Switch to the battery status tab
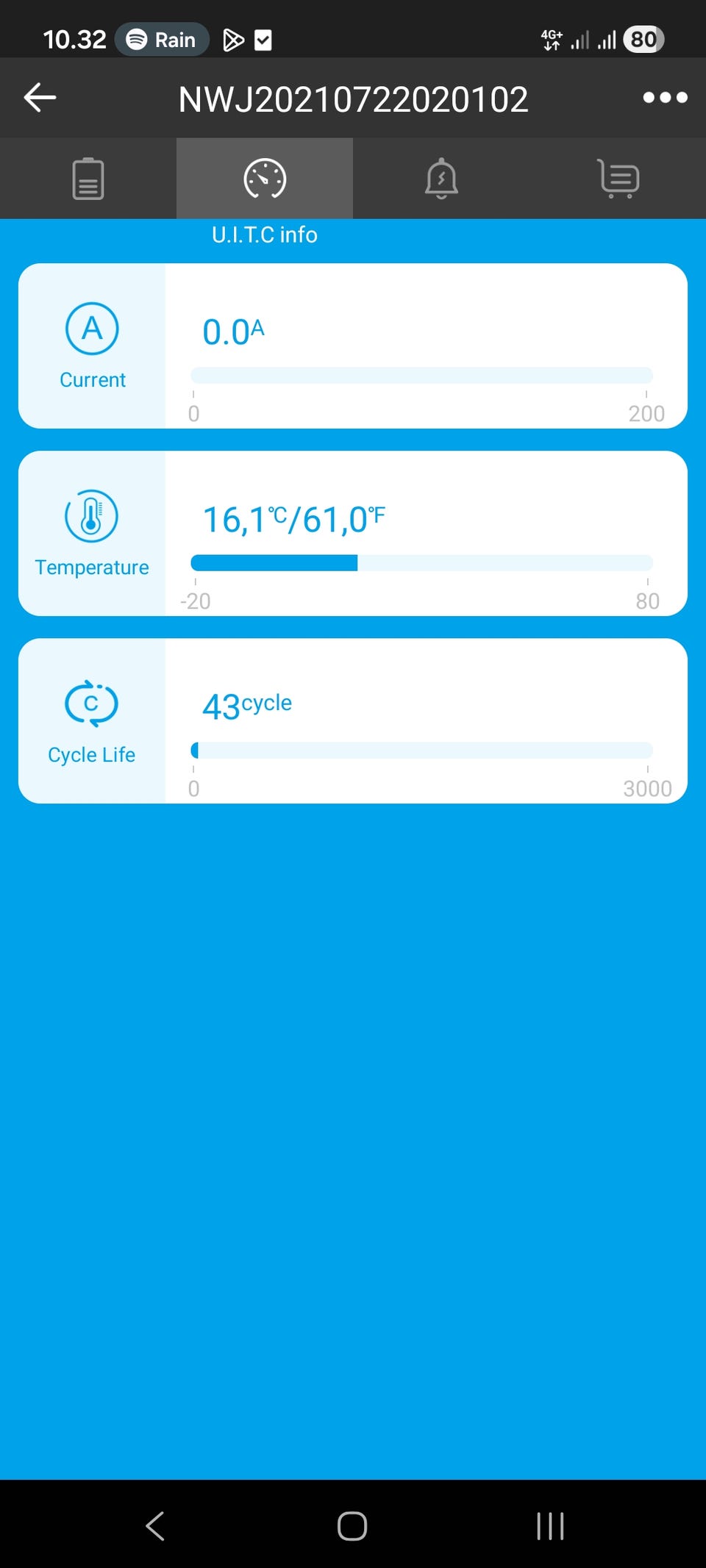706x1568 pixels. 88,179
